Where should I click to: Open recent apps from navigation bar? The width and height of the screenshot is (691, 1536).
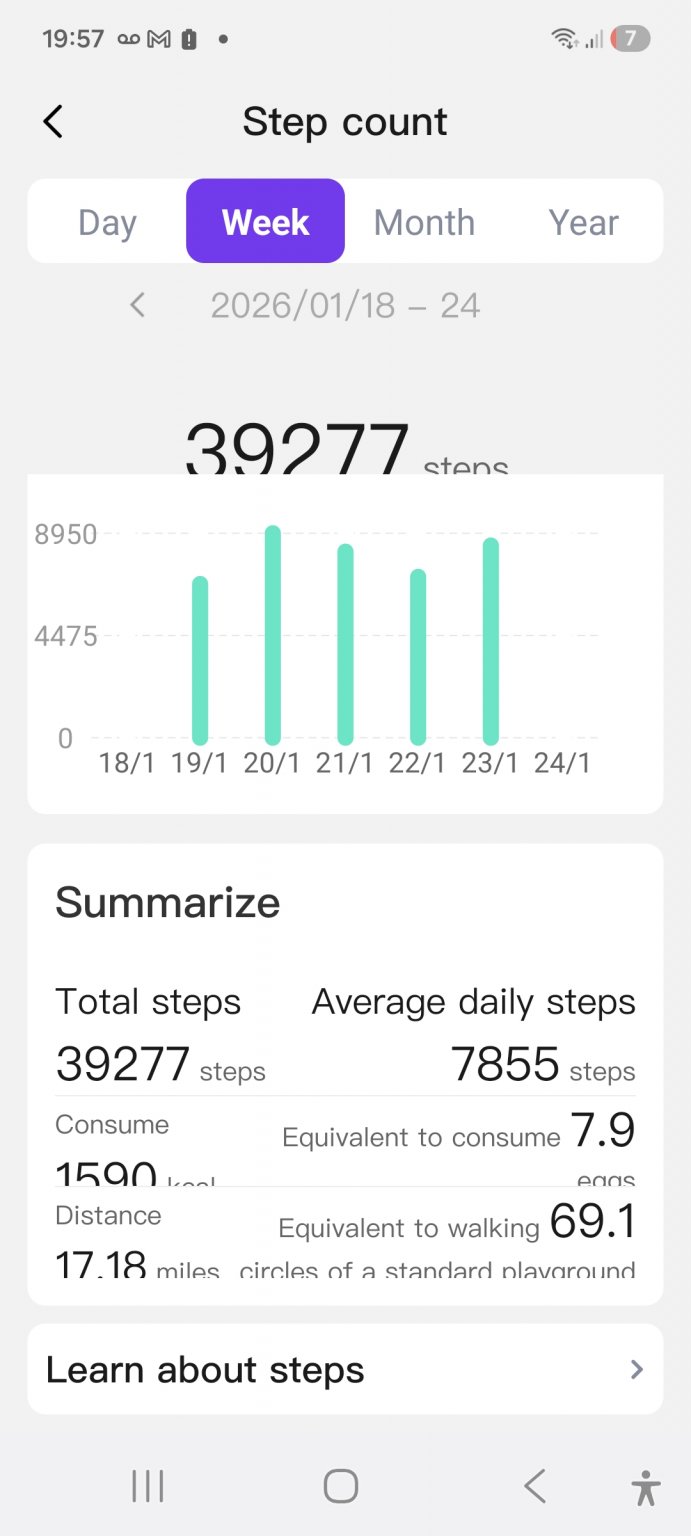click(x=148, y=1486)
